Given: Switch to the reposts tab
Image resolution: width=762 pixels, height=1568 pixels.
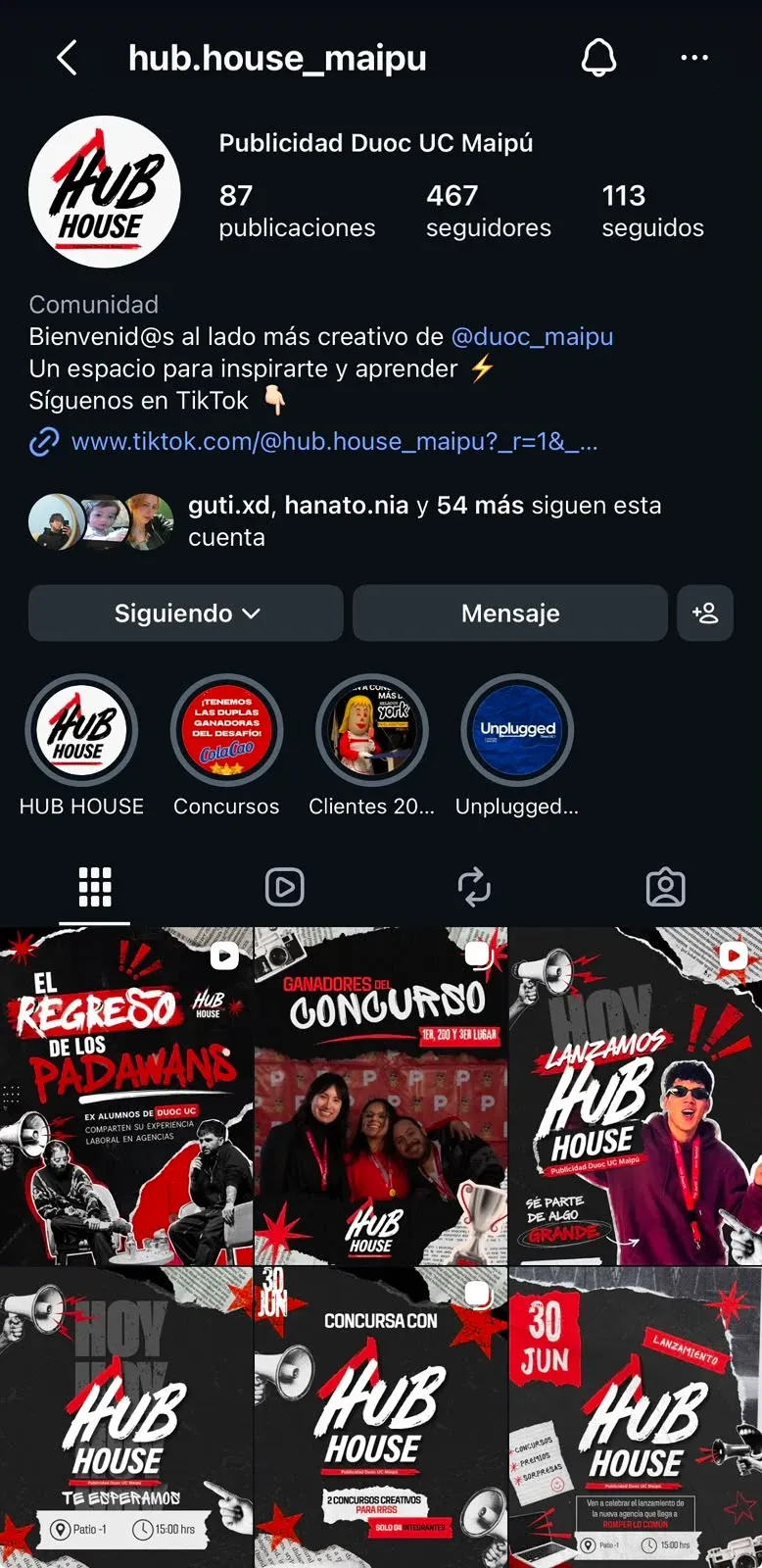Looking at the screenshot, I should click(x=474, y=887).
